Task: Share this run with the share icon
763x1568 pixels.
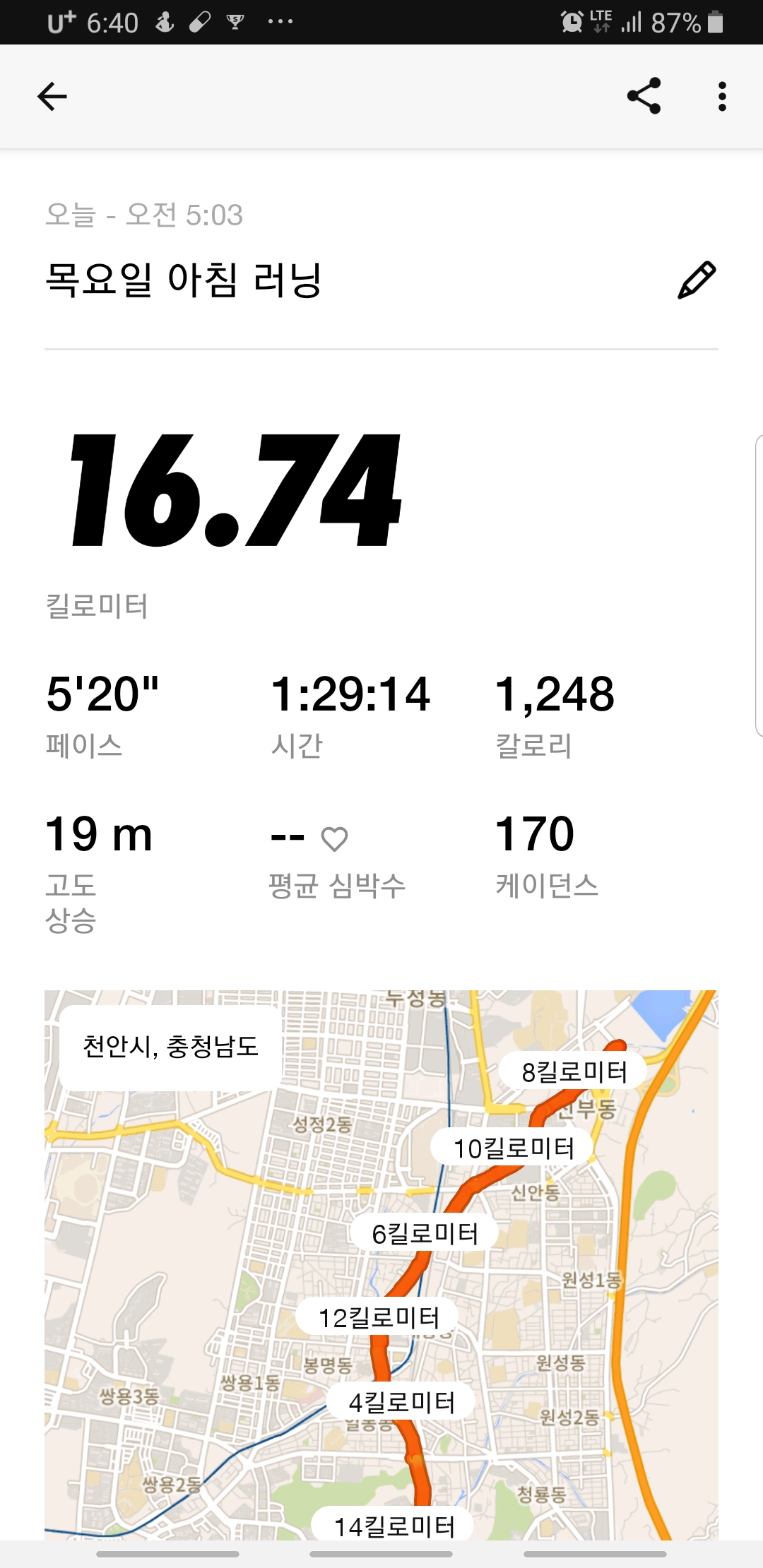Action: click(x=644, y=96)
